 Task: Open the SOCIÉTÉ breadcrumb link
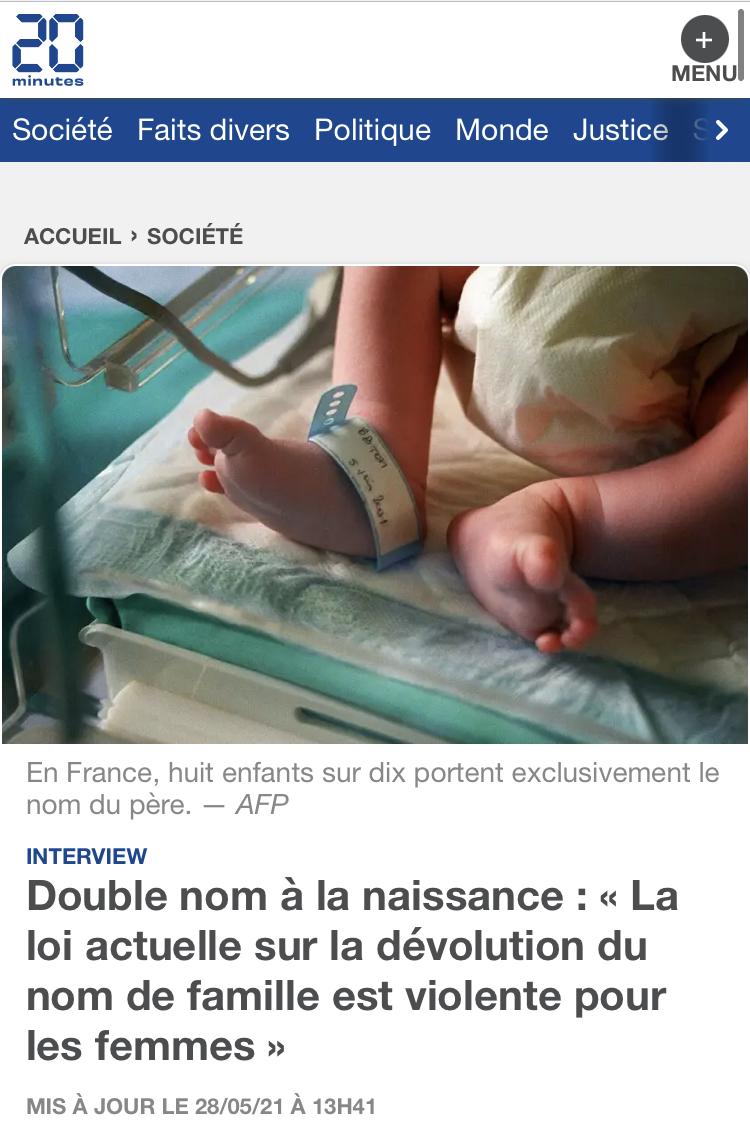point(195,236)
